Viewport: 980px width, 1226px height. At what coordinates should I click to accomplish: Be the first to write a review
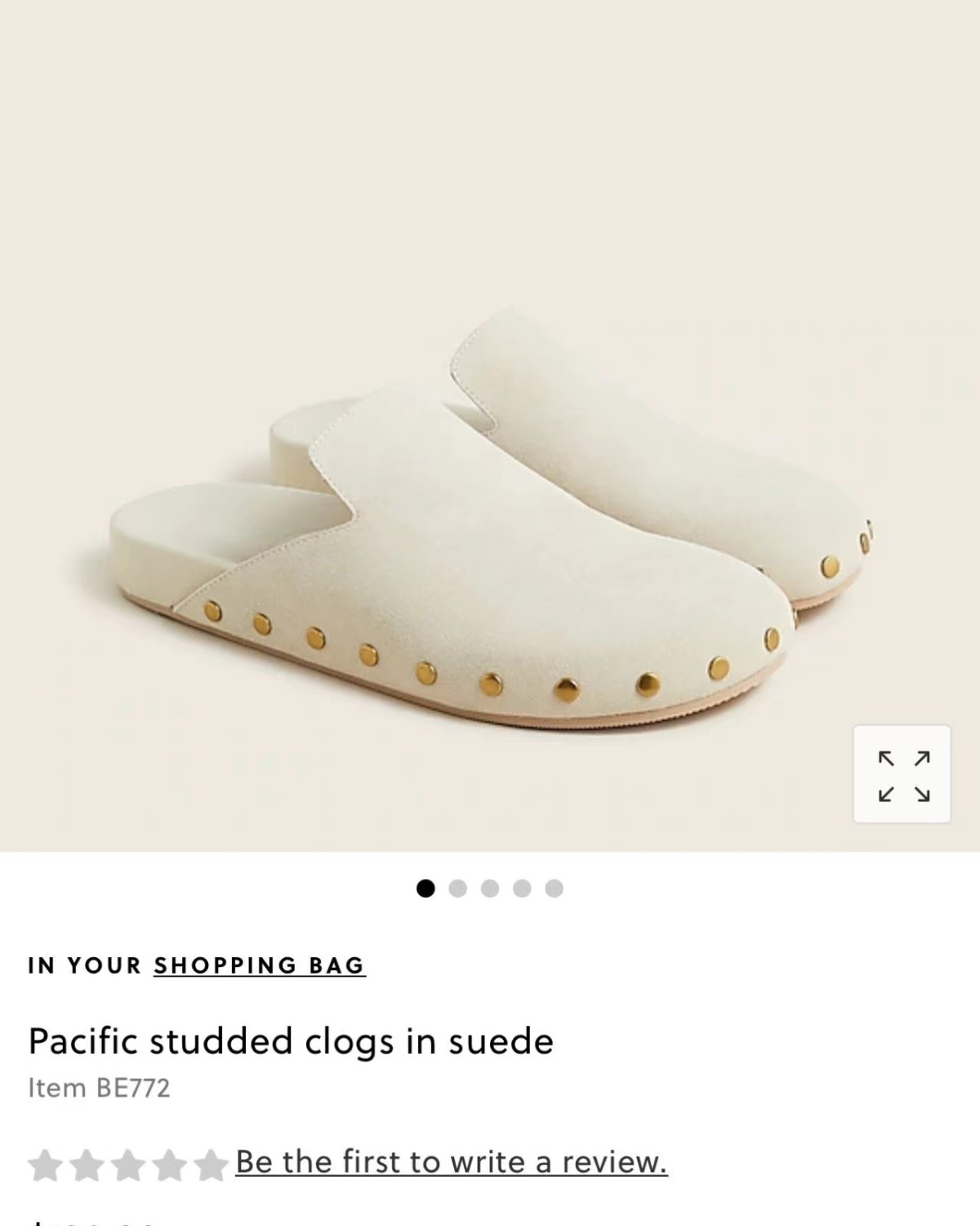point(451,1161)
